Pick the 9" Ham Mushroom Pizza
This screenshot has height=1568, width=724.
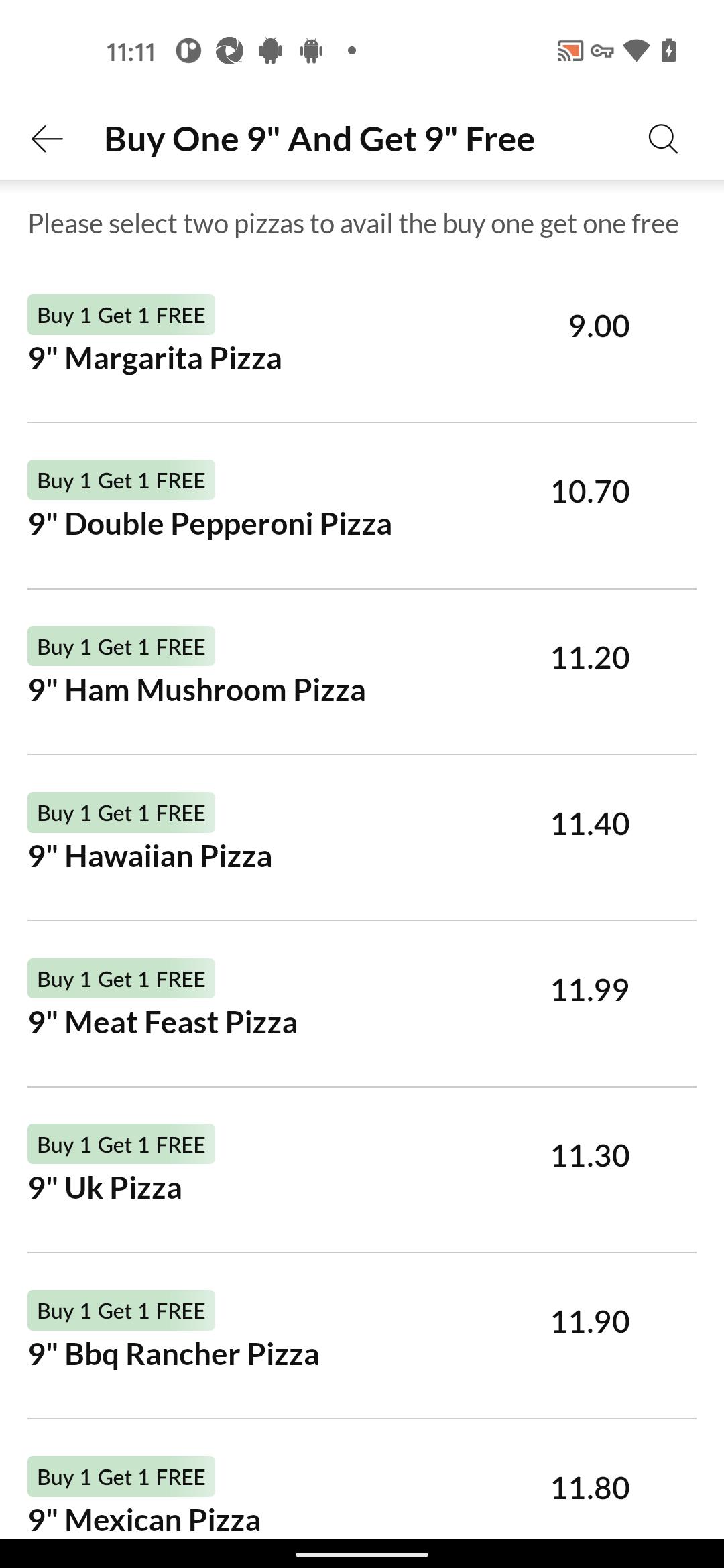click(362, 672)
